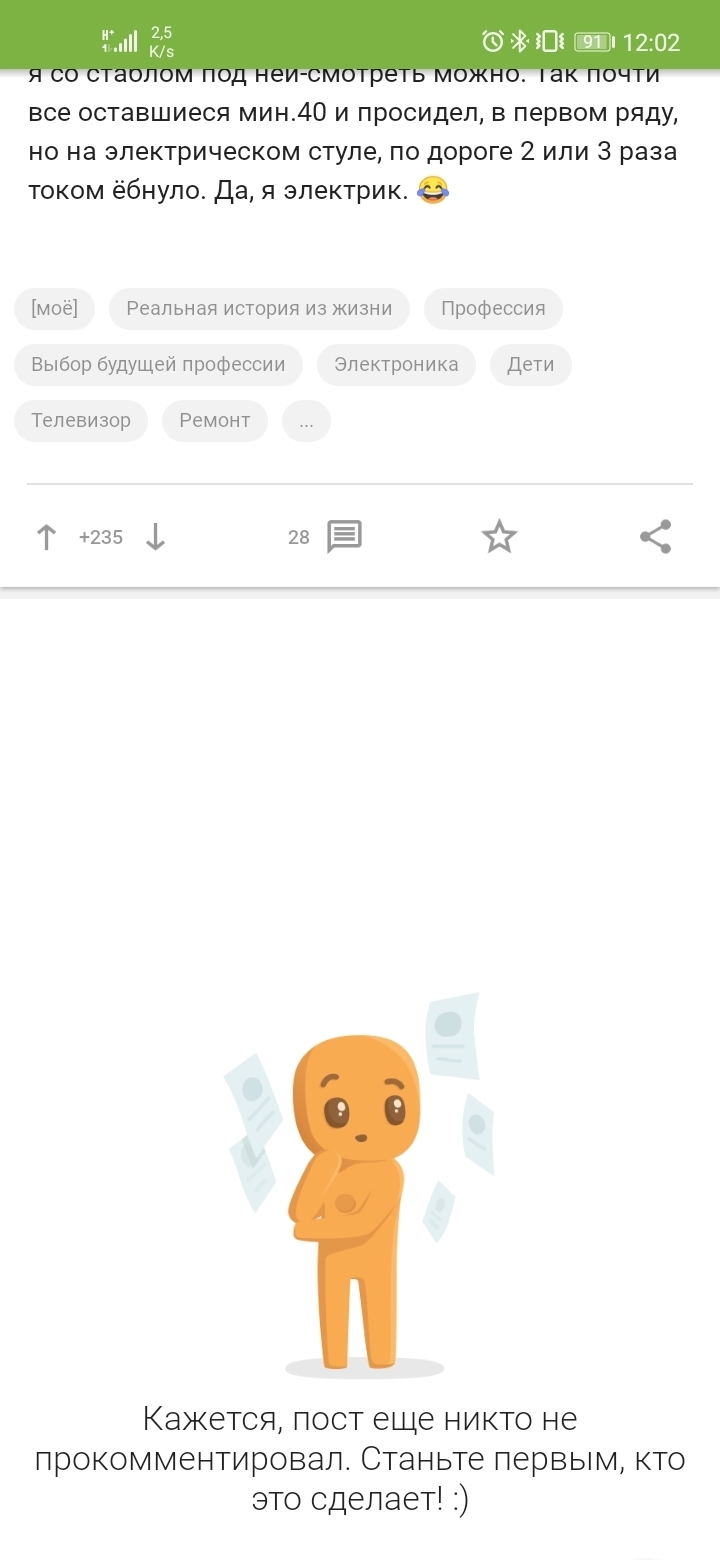Tap the Профессия tag chip
The width and height of the screenshot is (720, 1560).
point(493,308)
